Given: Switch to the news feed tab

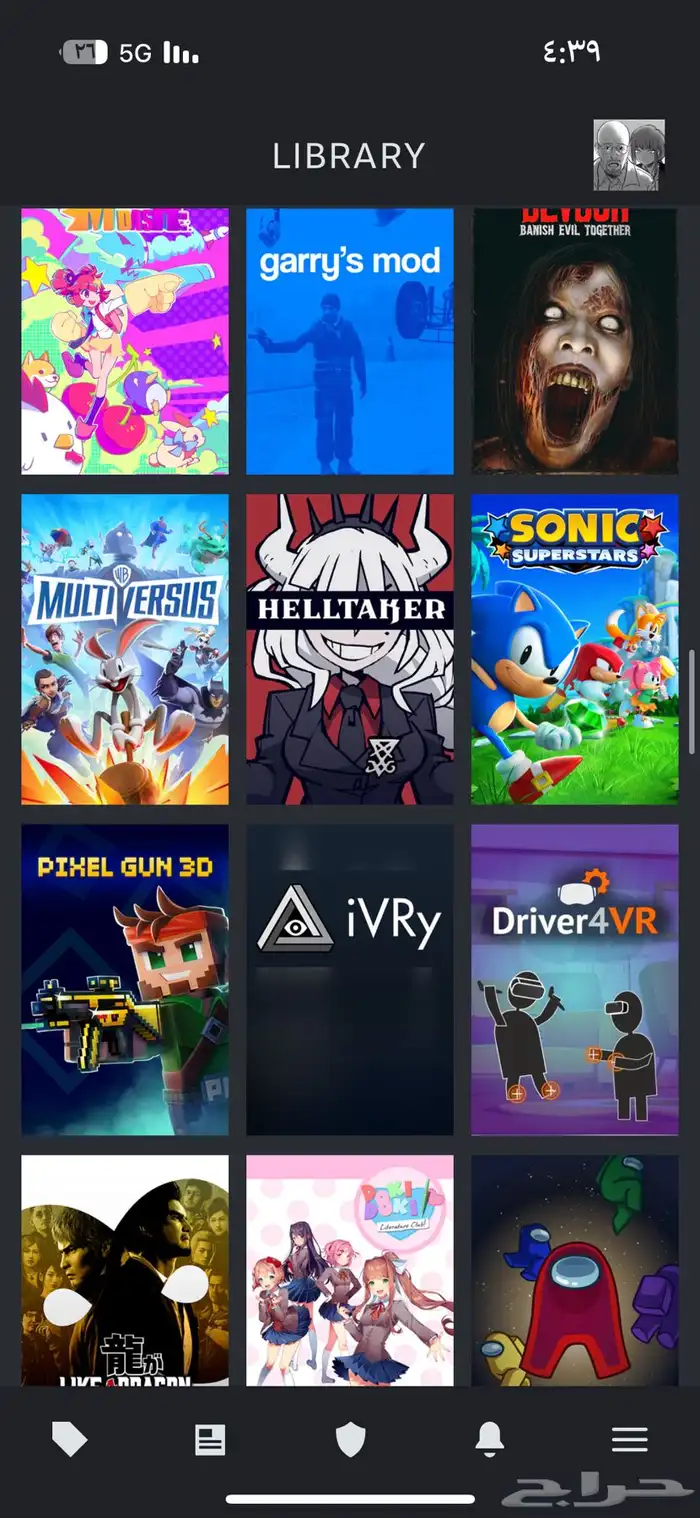Looking at the screenshot, I should point(210,1440).
